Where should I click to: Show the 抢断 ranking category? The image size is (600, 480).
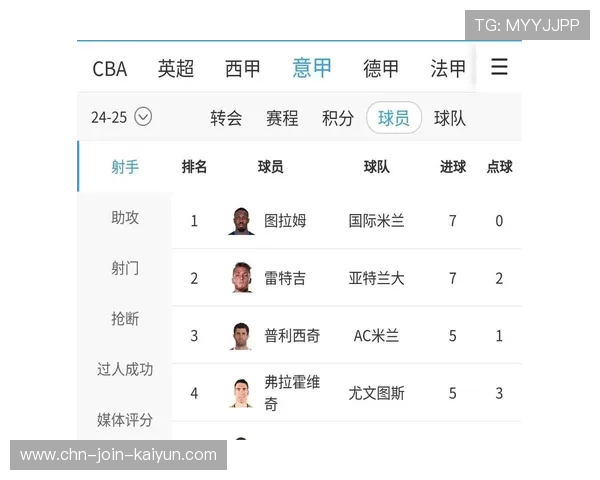pos(125,318)
